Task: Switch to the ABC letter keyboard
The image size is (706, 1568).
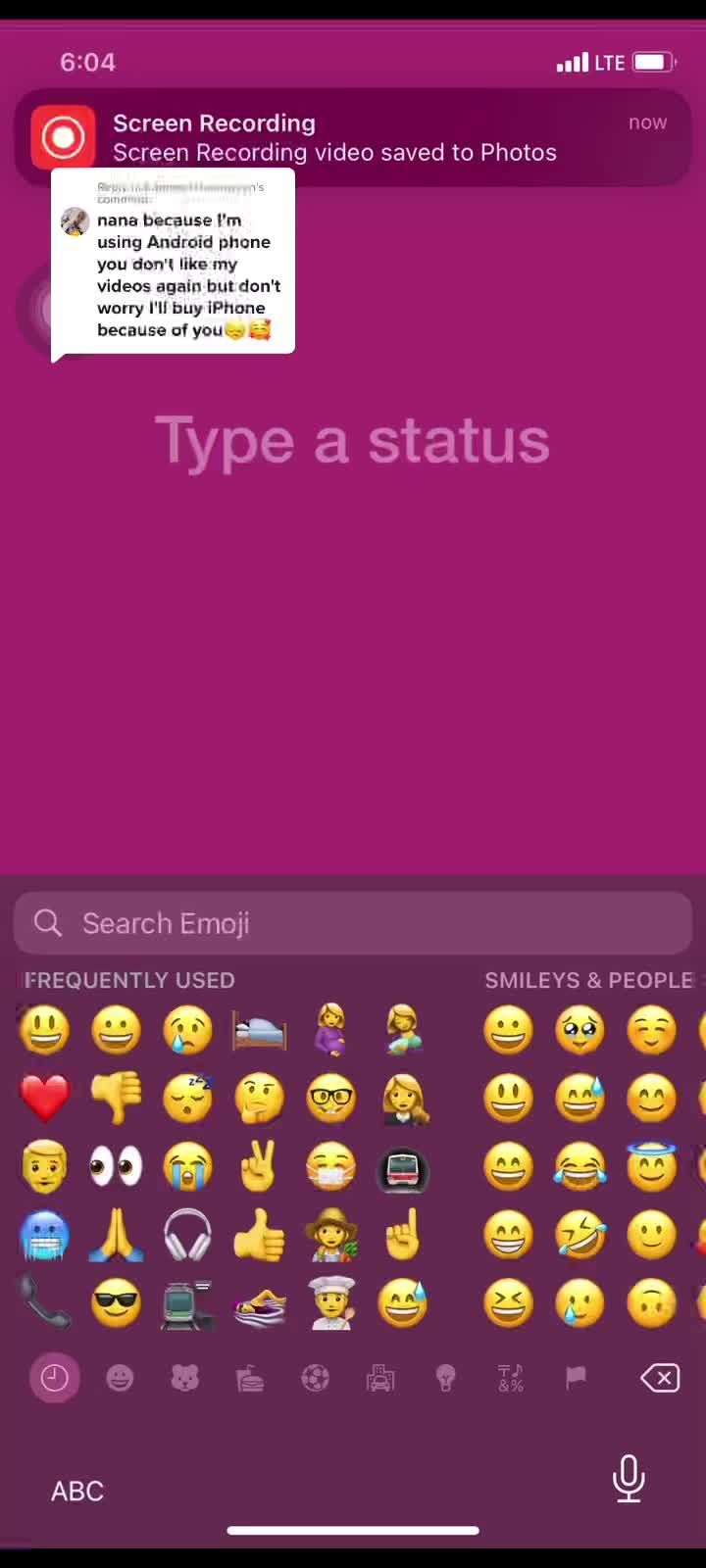Action: (77, 1491)
